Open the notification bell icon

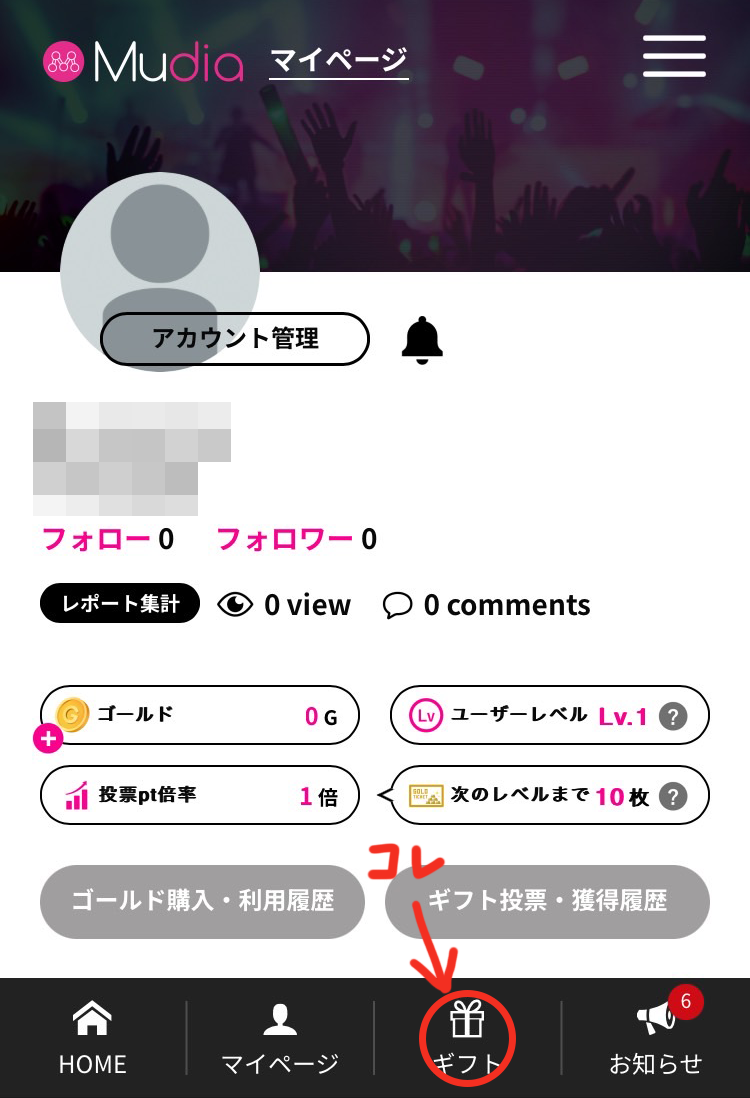click(422, 339)
